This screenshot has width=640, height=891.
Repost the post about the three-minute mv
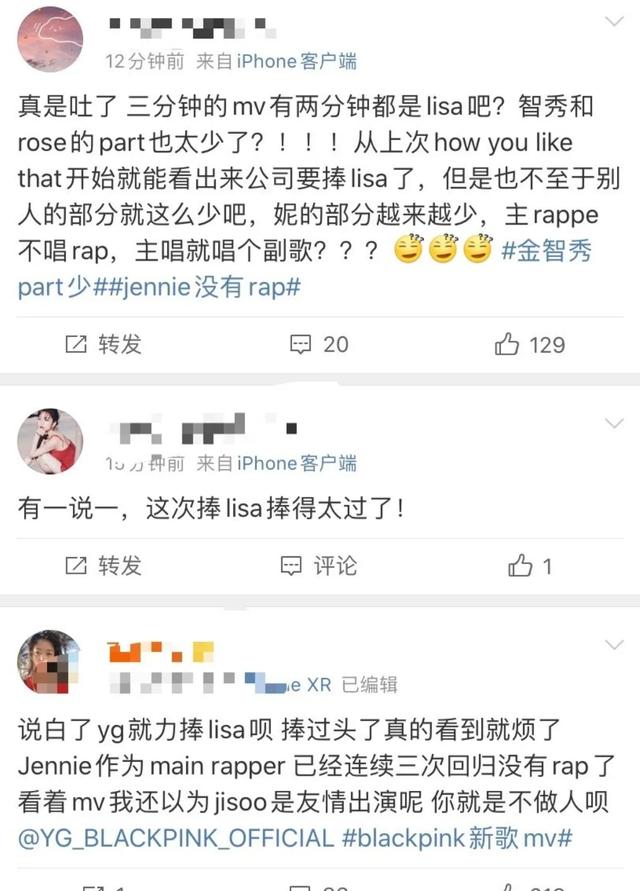[103, 345]
